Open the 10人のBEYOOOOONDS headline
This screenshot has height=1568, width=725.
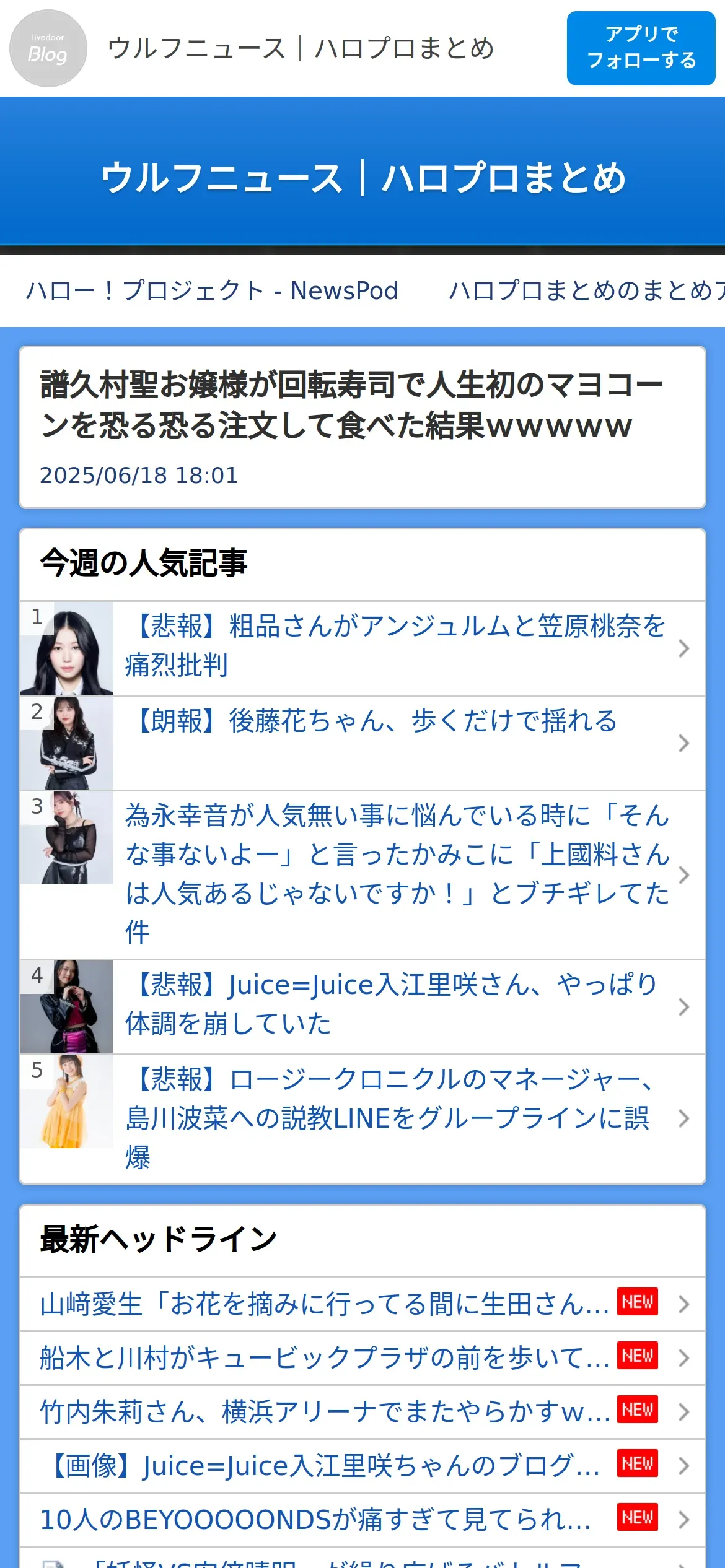(x=316, y=1520)
